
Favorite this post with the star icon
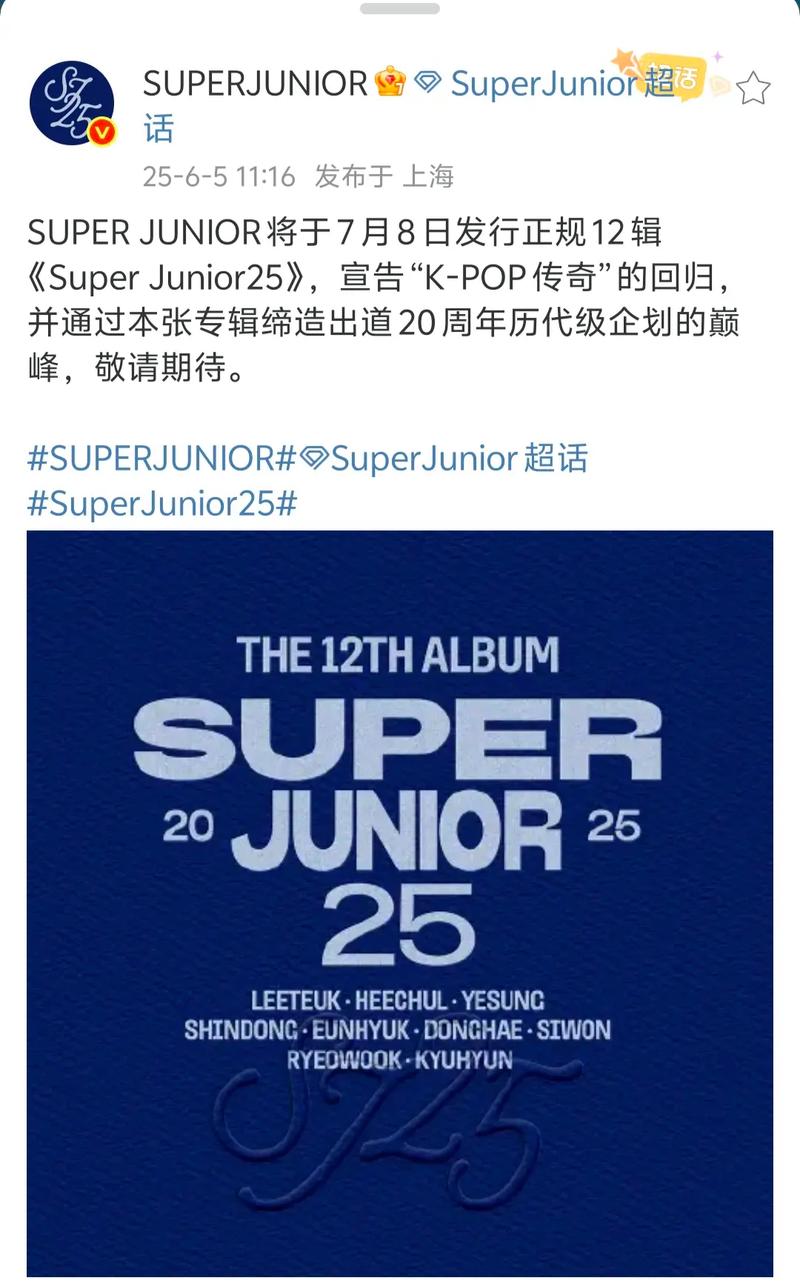tap(753, 89)
